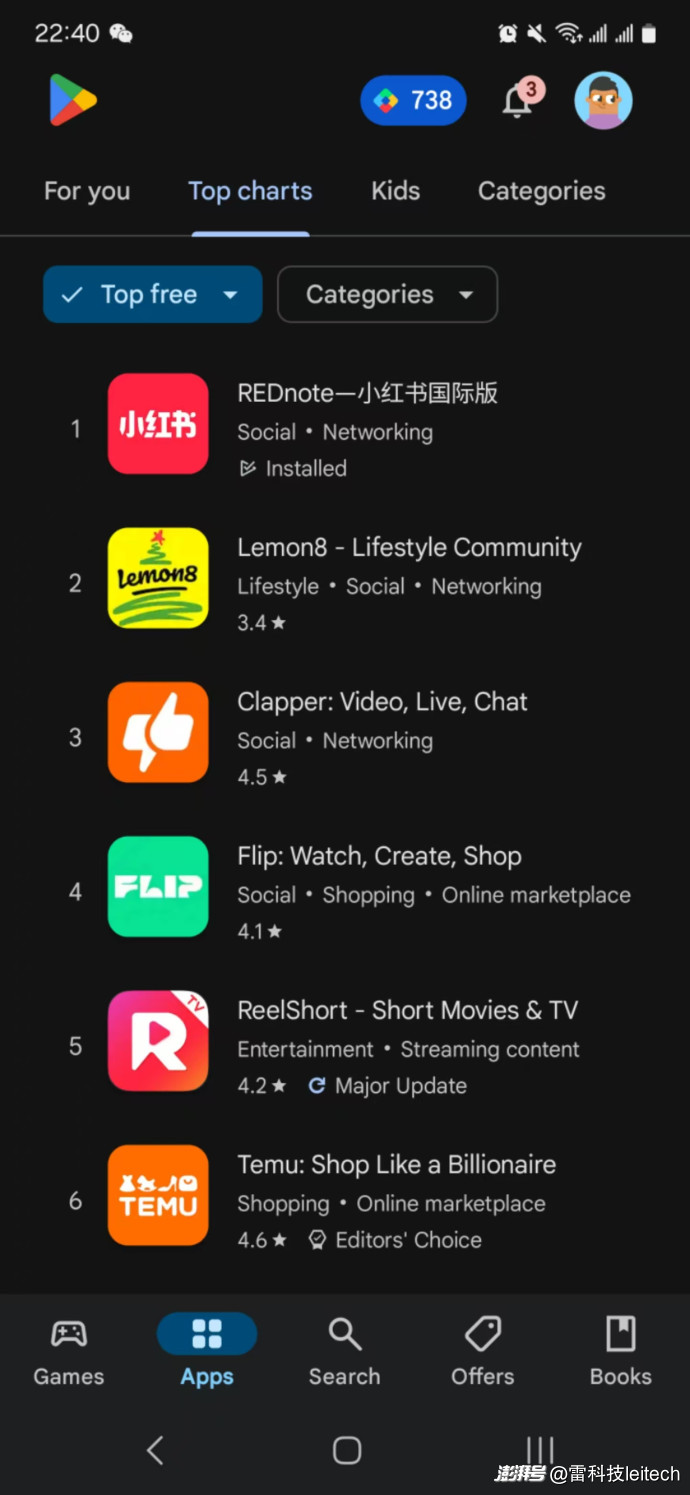This screenshot has width=690, height=1495.
Task: Open Search in the bottom bar
Action: [344, 1351]
